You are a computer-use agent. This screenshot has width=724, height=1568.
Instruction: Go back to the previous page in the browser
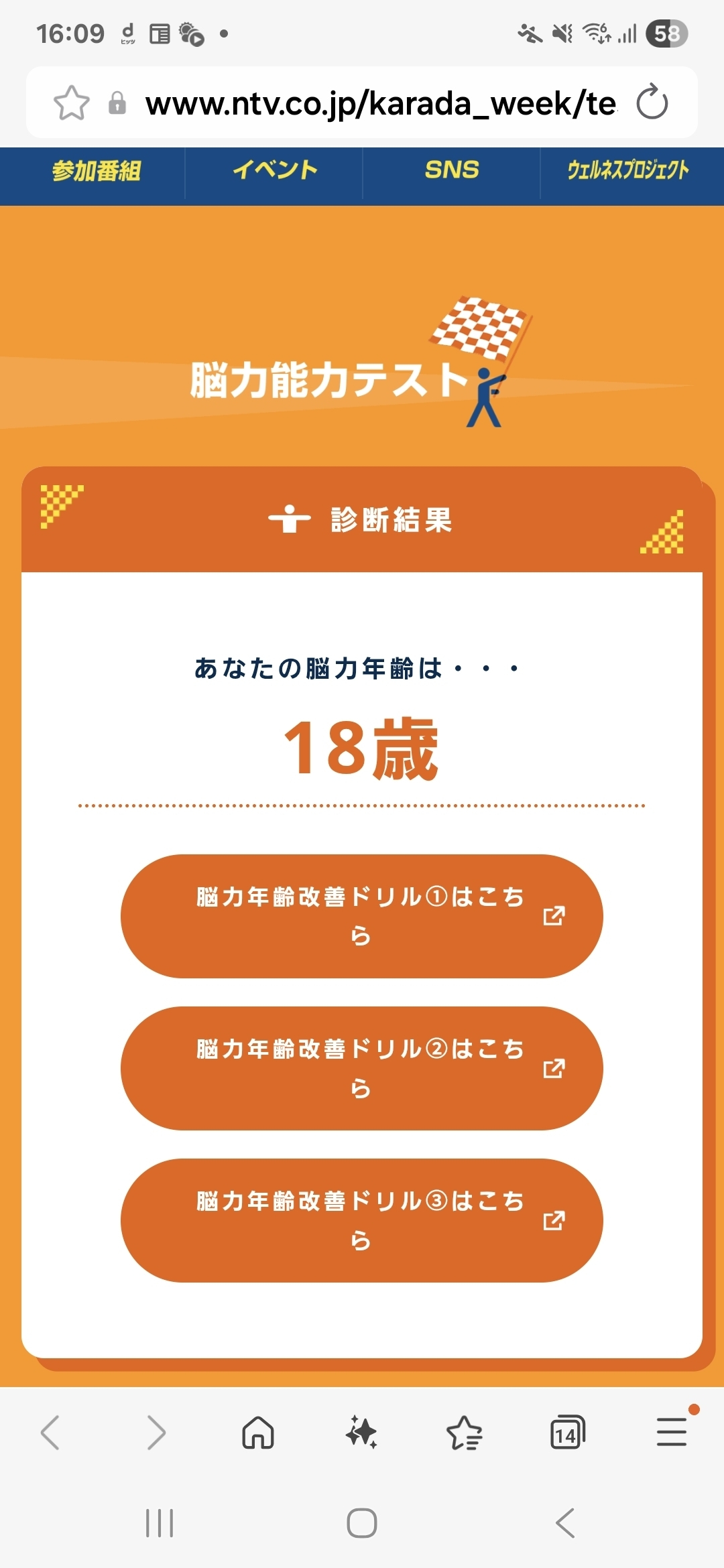(x=51, y=1433)
